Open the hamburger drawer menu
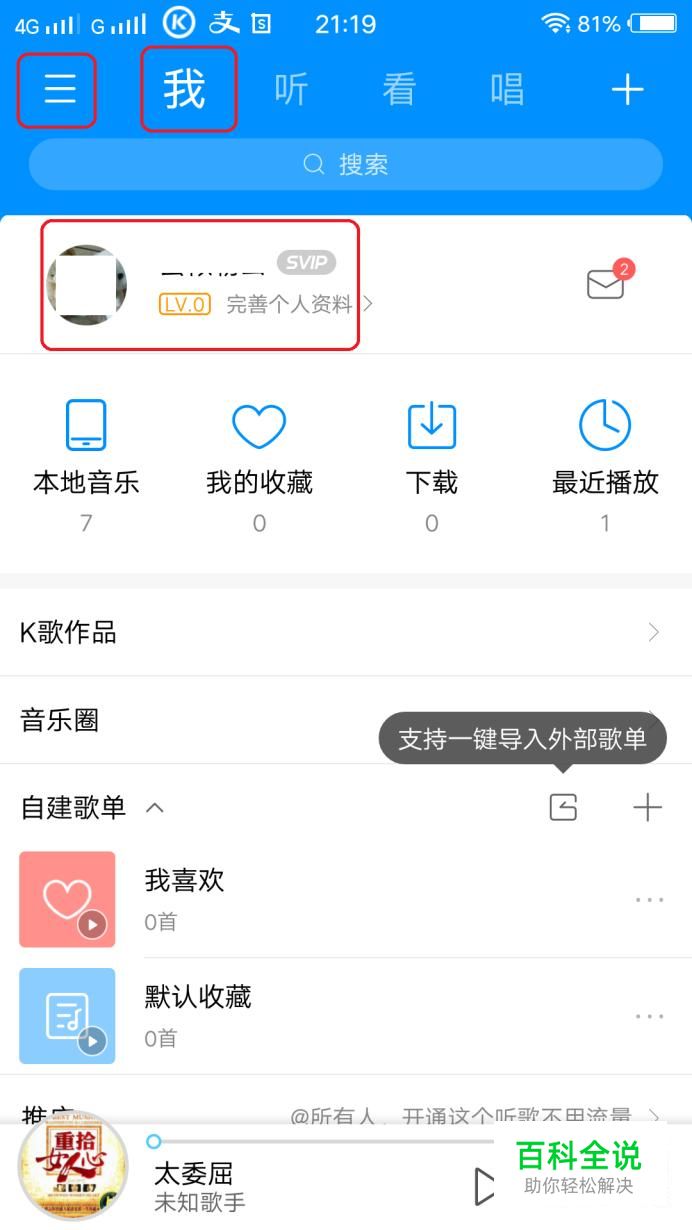The height and width of the screenshot is (1230, 692). [59, 90]
